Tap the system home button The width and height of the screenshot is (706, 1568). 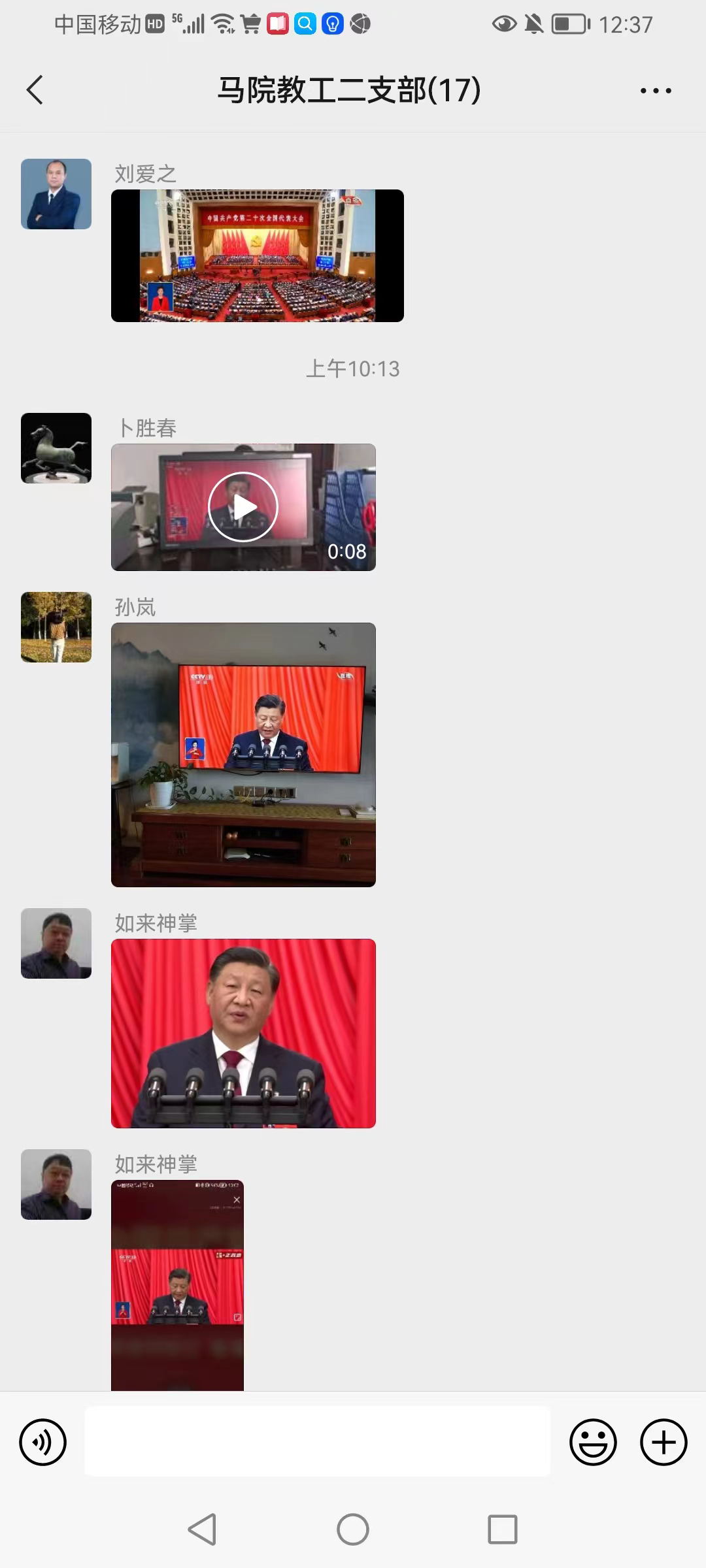click(x=353, y=1529)
